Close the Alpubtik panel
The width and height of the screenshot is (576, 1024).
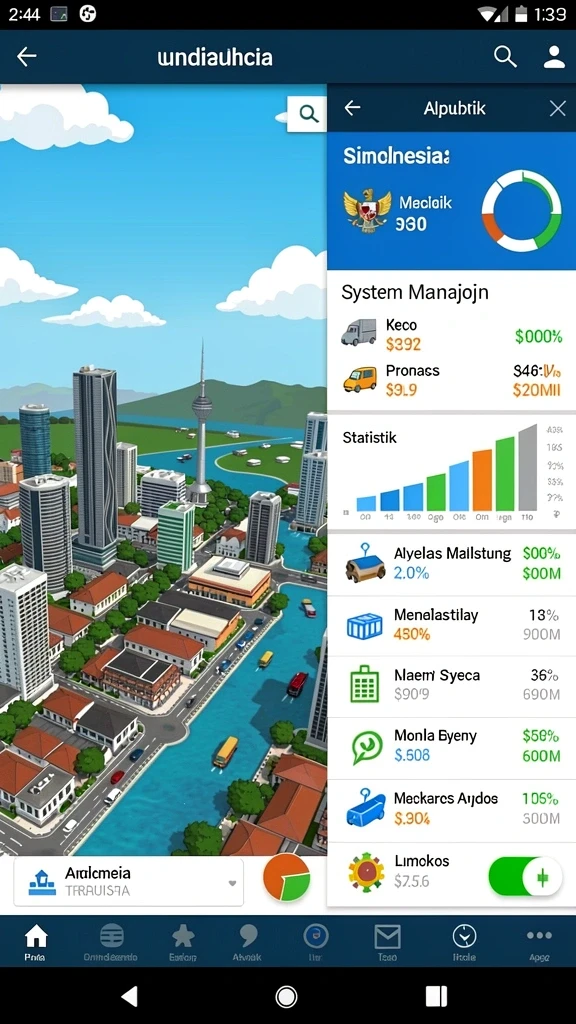558,108
